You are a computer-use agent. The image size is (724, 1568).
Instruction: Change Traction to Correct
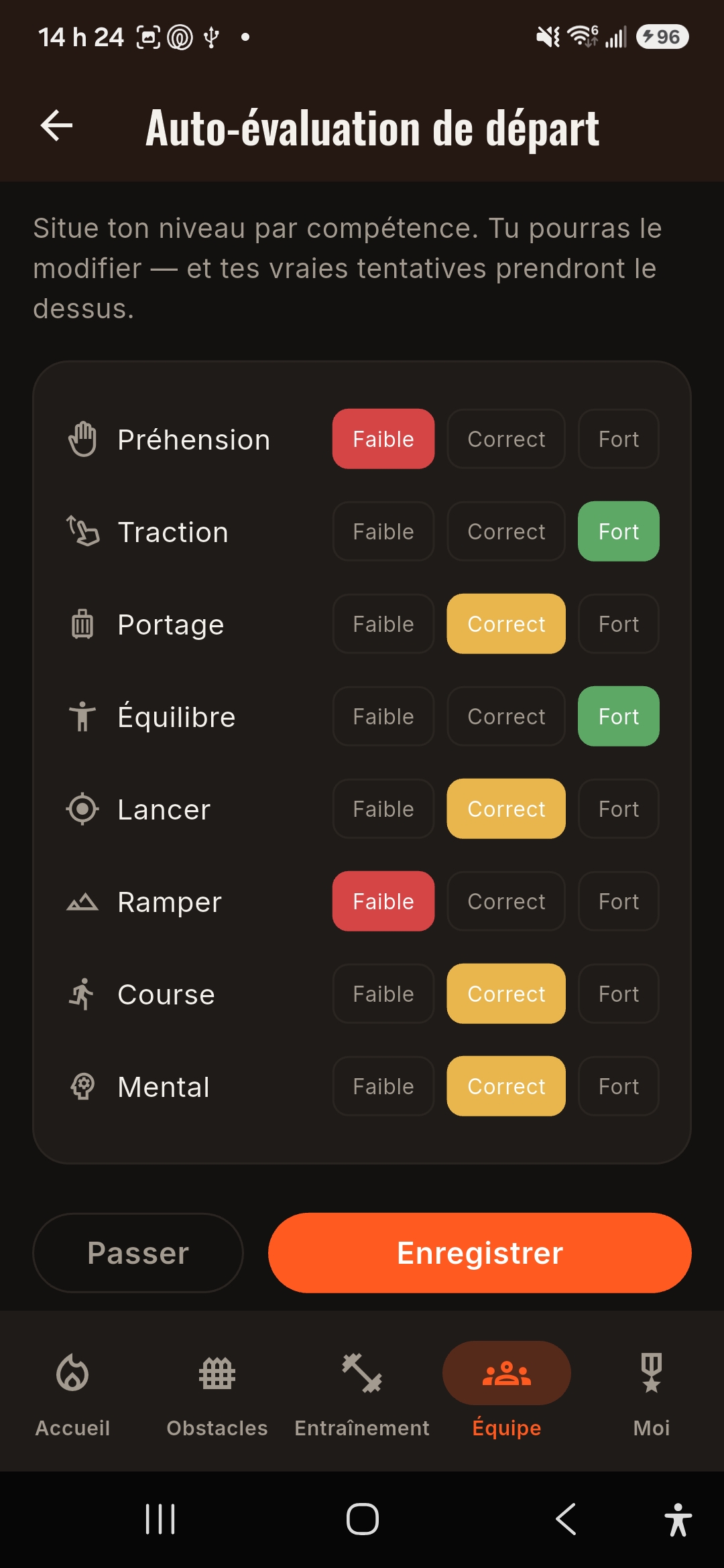coord(506,531)
